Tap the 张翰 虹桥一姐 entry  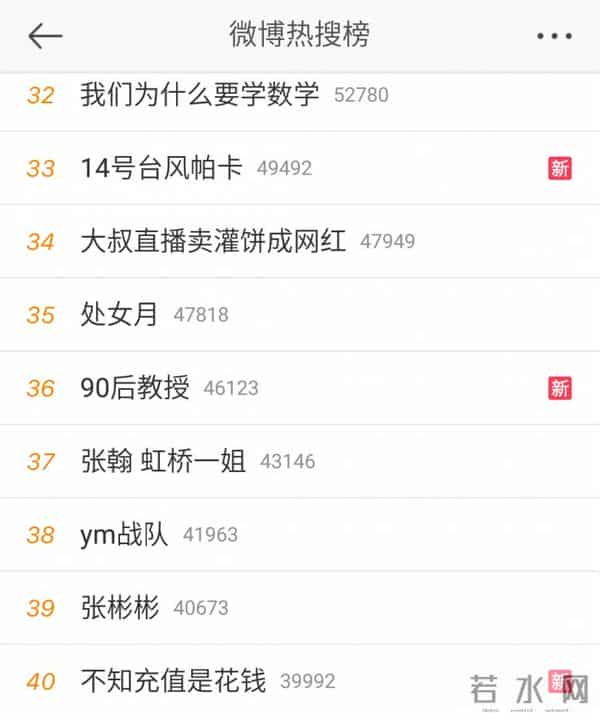[x=163, y=461]
